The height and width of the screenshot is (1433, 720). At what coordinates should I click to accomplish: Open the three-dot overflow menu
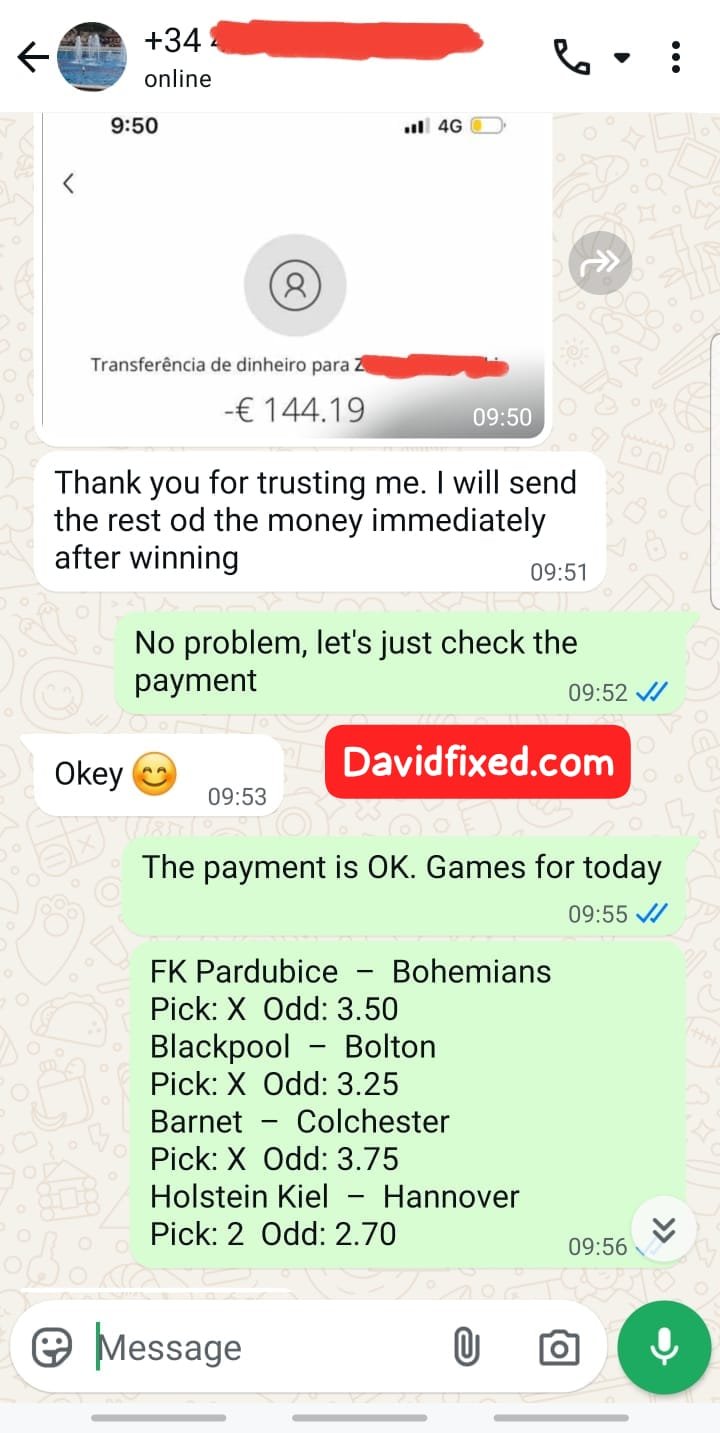[x=677, y=57]
